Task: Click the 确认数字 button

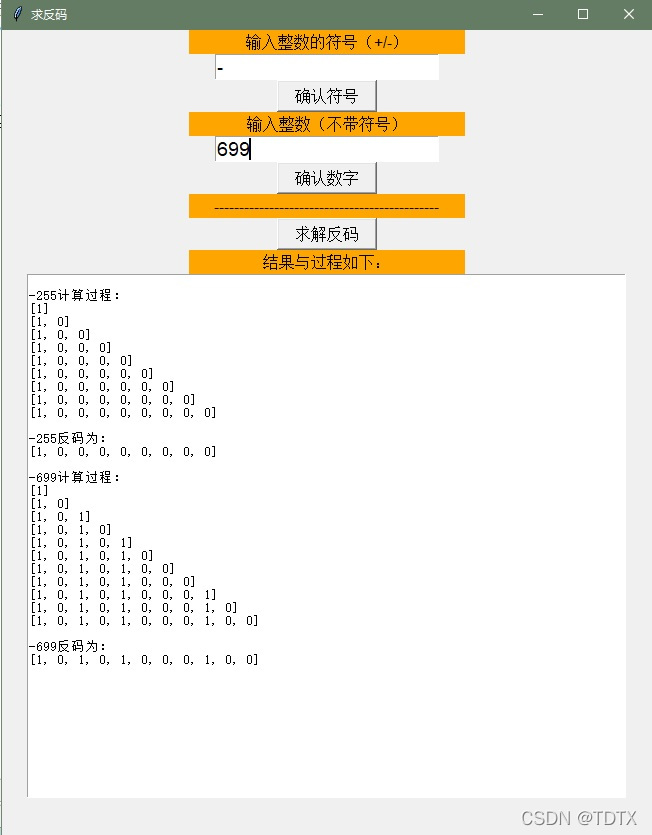Action: [x=326, y=178]
